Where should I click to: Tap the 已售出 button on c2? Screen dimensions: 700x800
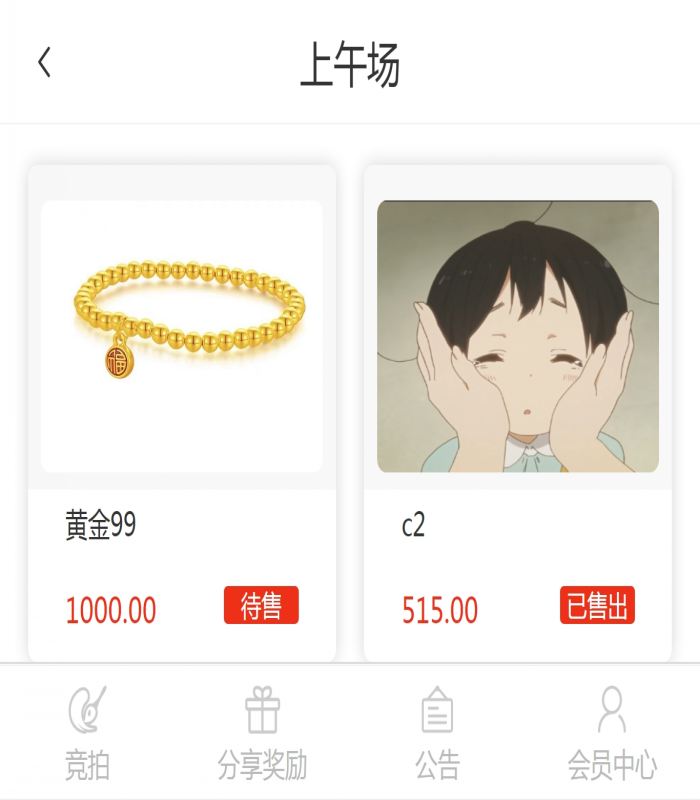click(x=597, y=606)
